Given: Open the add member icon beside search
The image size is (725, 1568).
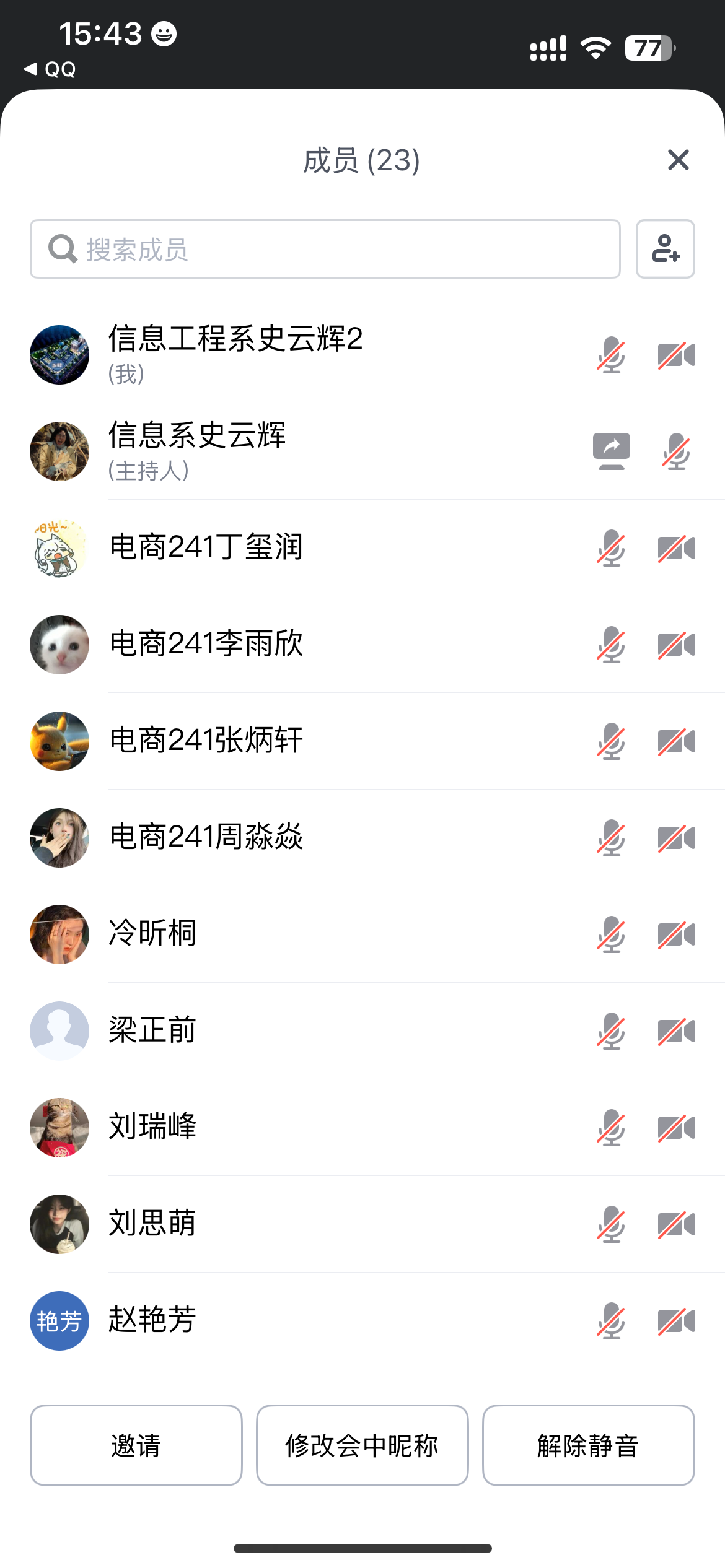Looking at the screenshot, I should 665,249.
